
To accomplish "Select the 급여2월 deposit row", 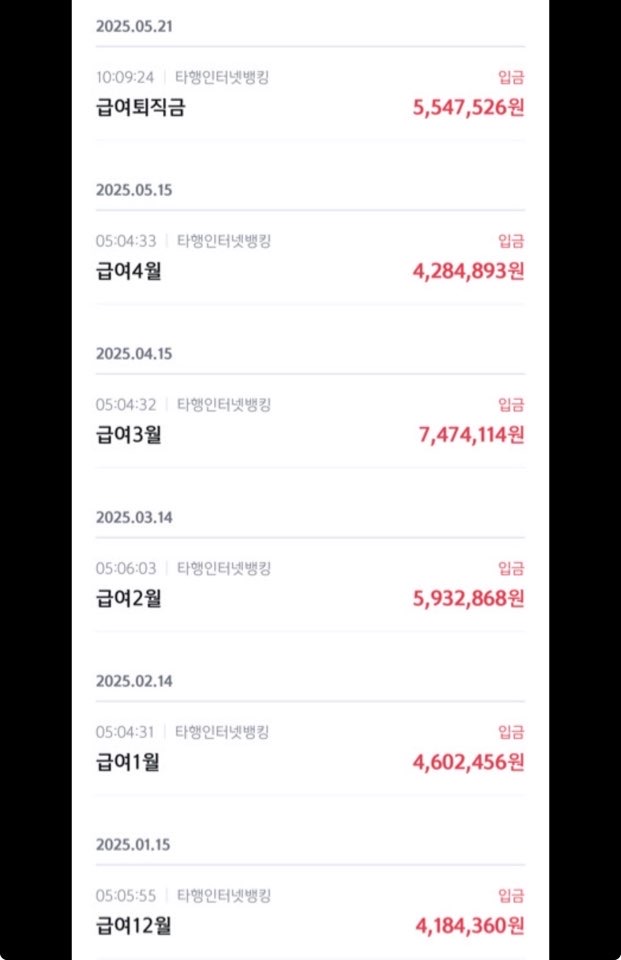I will (310, 585).
